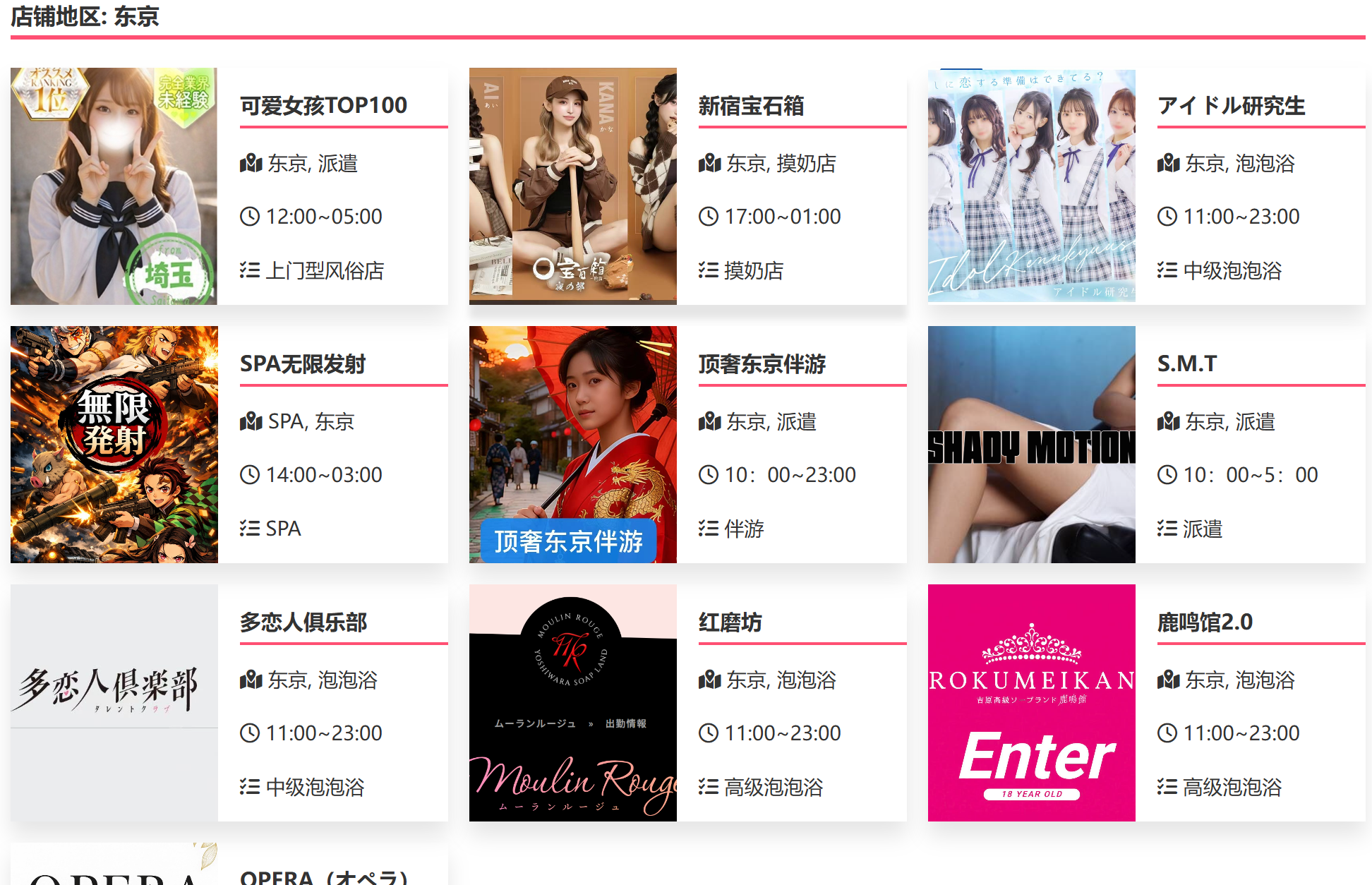Open the 鹿鸣馆2.0 shop card
The width and height of the screenshot is (1372, 885).
click(x=1205, y=622)
